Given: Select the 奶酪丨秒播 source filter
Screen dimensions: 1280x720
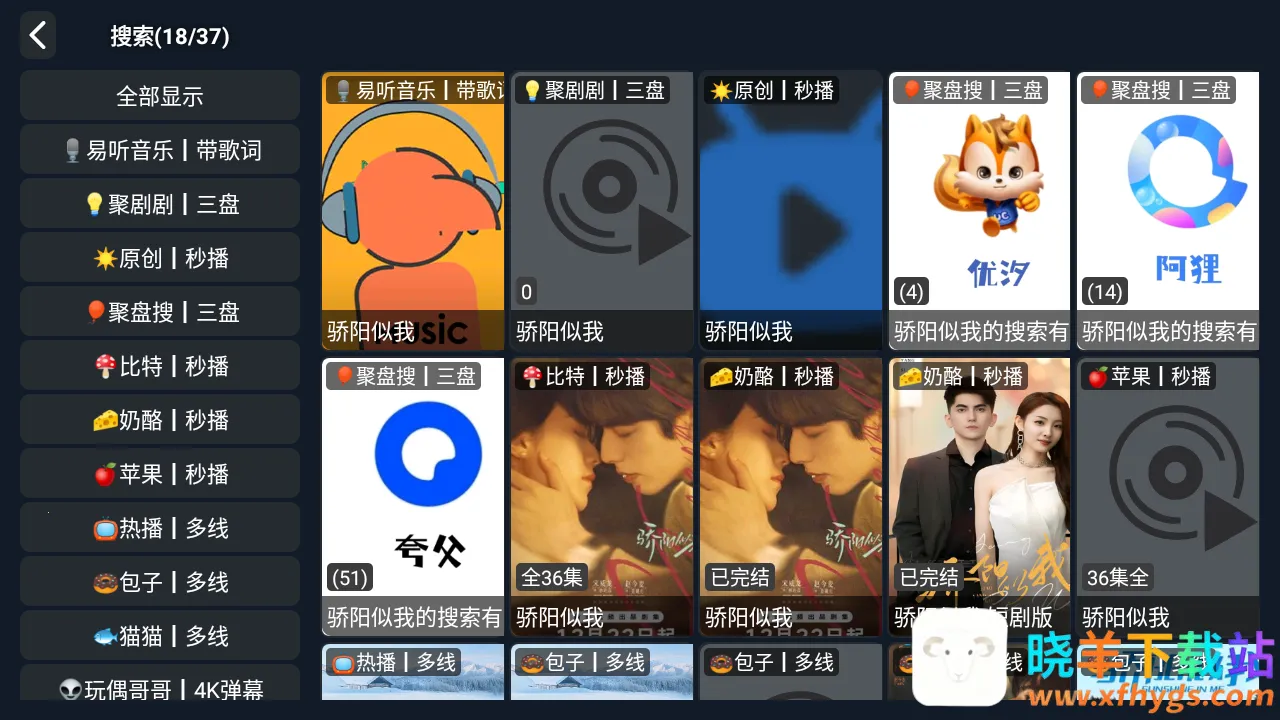Looking at the screenshot, I should click(160, 420).
